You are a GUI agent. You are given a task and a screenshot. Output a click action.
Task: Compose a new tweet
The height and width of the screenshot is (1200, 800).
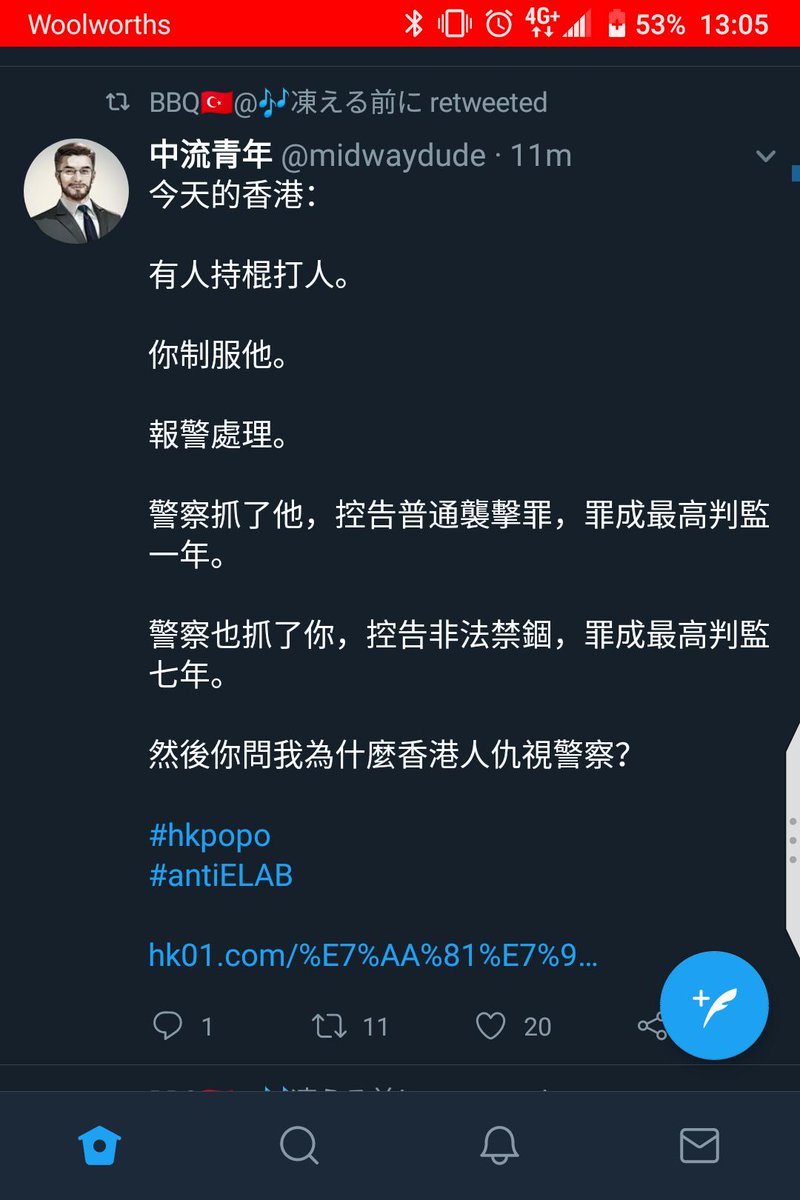[714, 1005]
